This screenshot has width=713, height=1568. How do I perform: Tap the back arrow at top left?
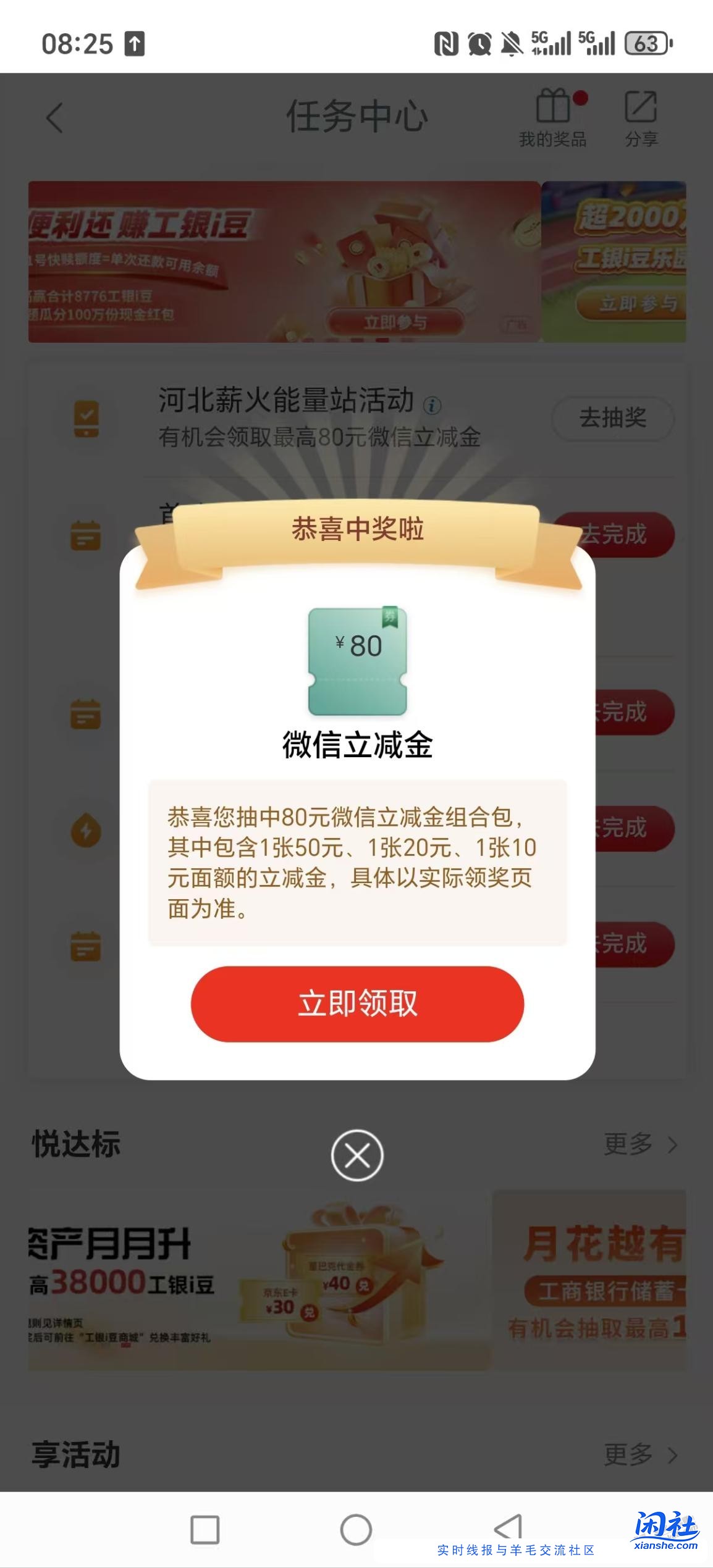click(54, 117)
